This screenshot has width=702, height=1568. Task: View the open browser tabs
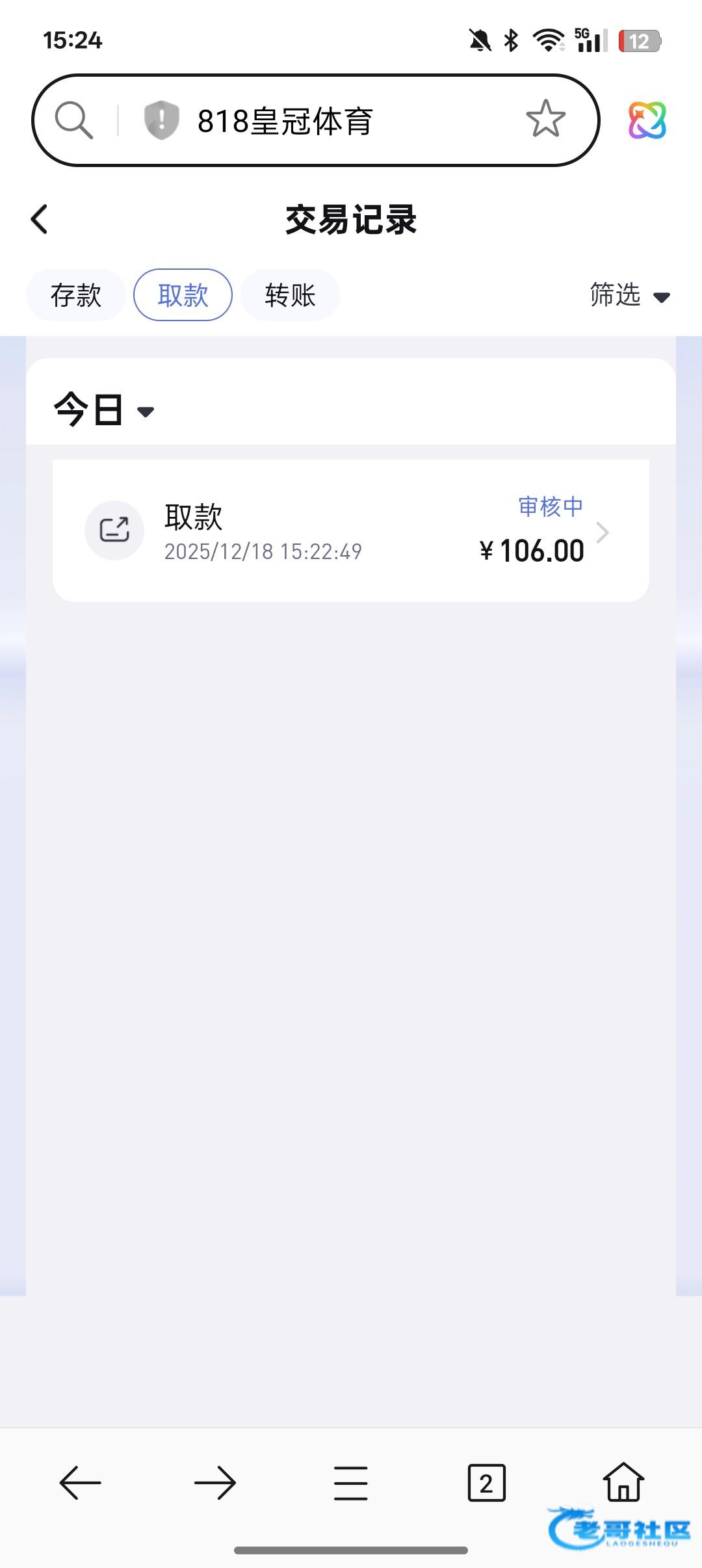coord(486,1483)
